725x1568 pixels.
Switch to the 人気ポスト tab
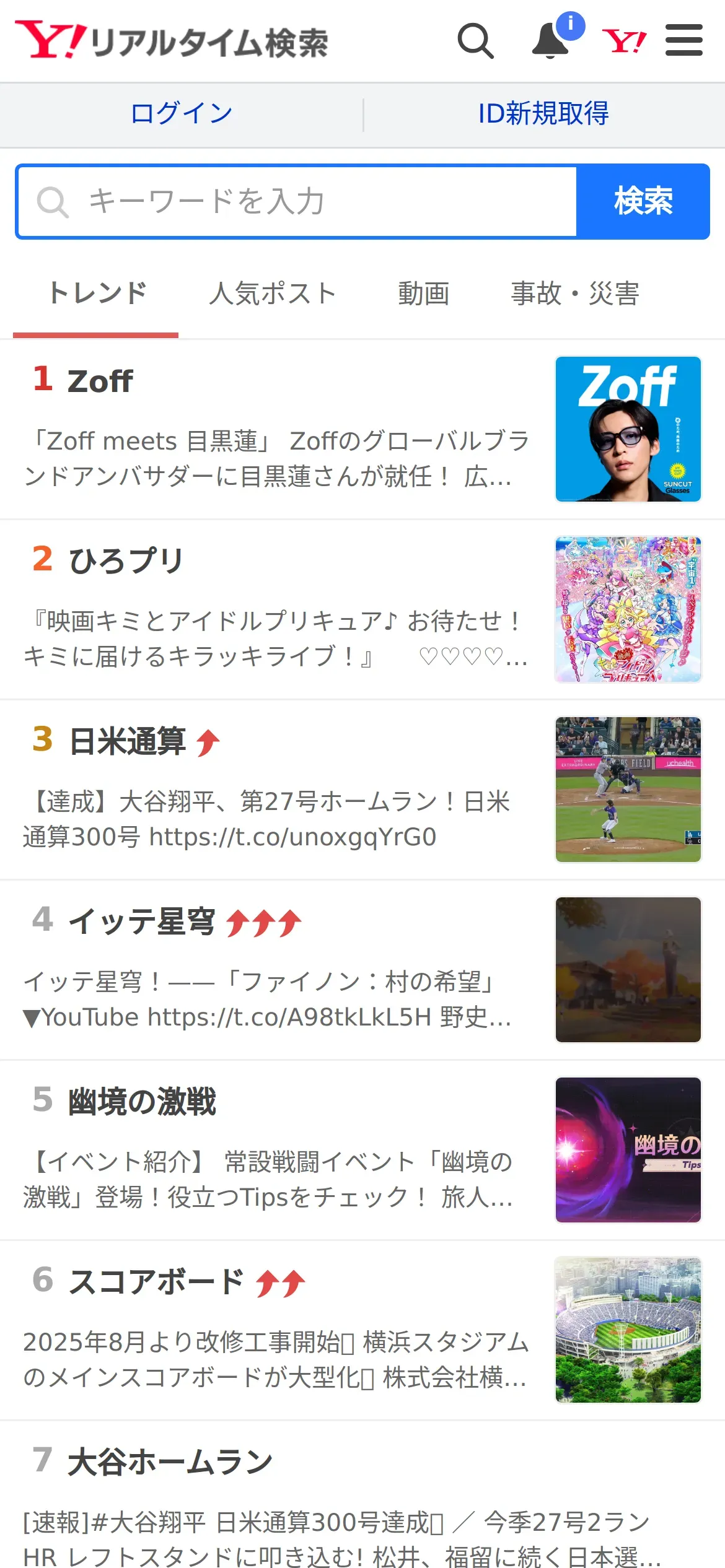tap(272, 294)
